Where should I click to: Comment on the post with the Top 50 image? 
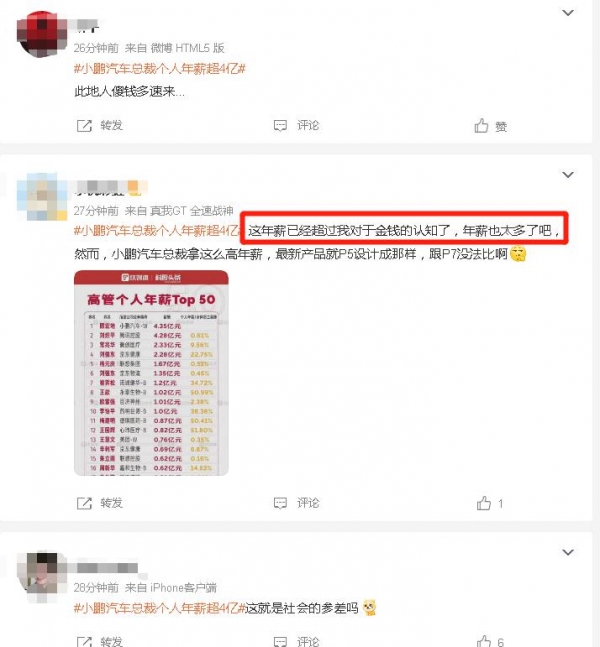tap(297, 502)
